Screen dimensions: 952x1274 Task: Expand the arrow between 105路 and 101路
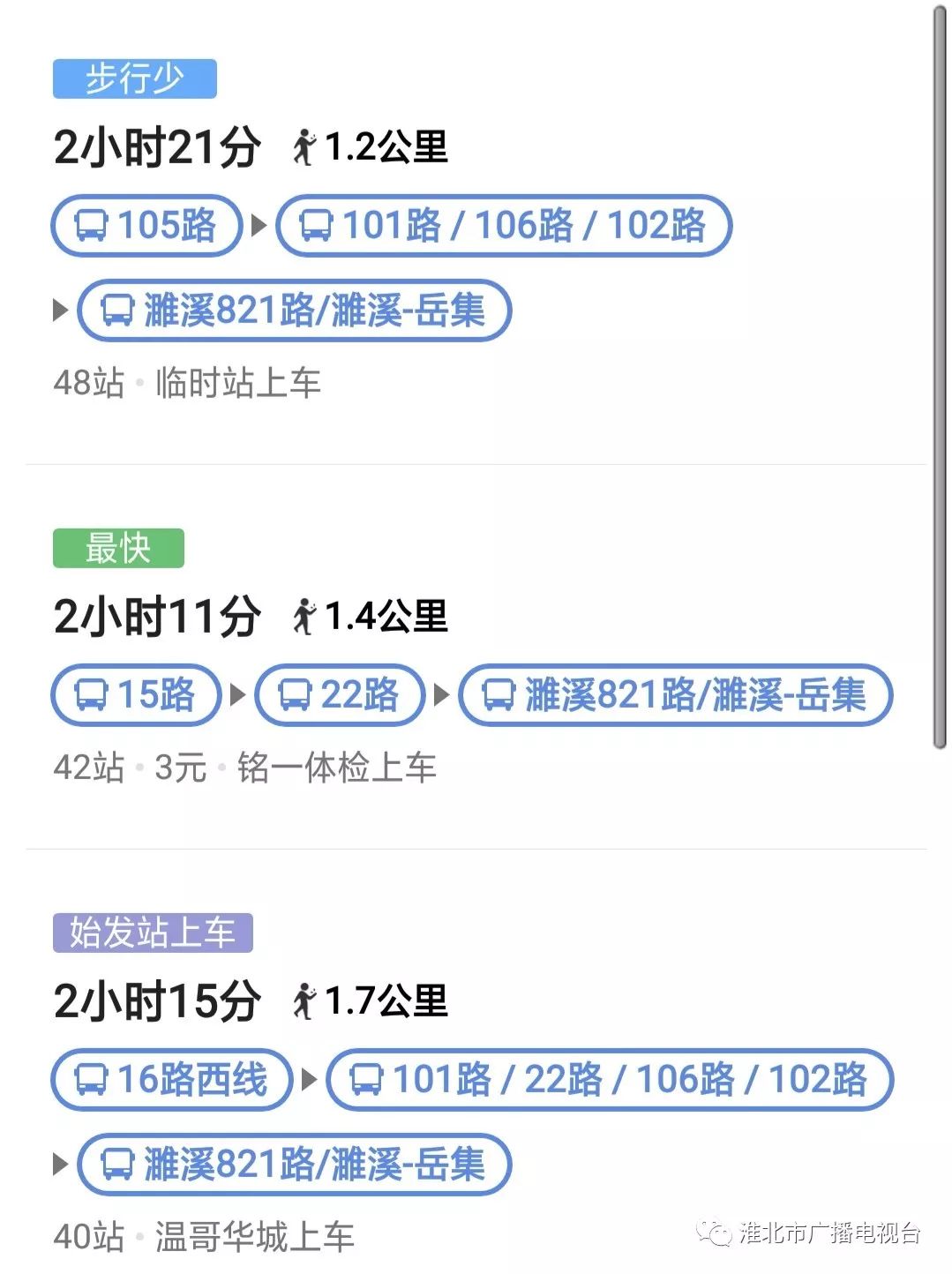(258, 227)
